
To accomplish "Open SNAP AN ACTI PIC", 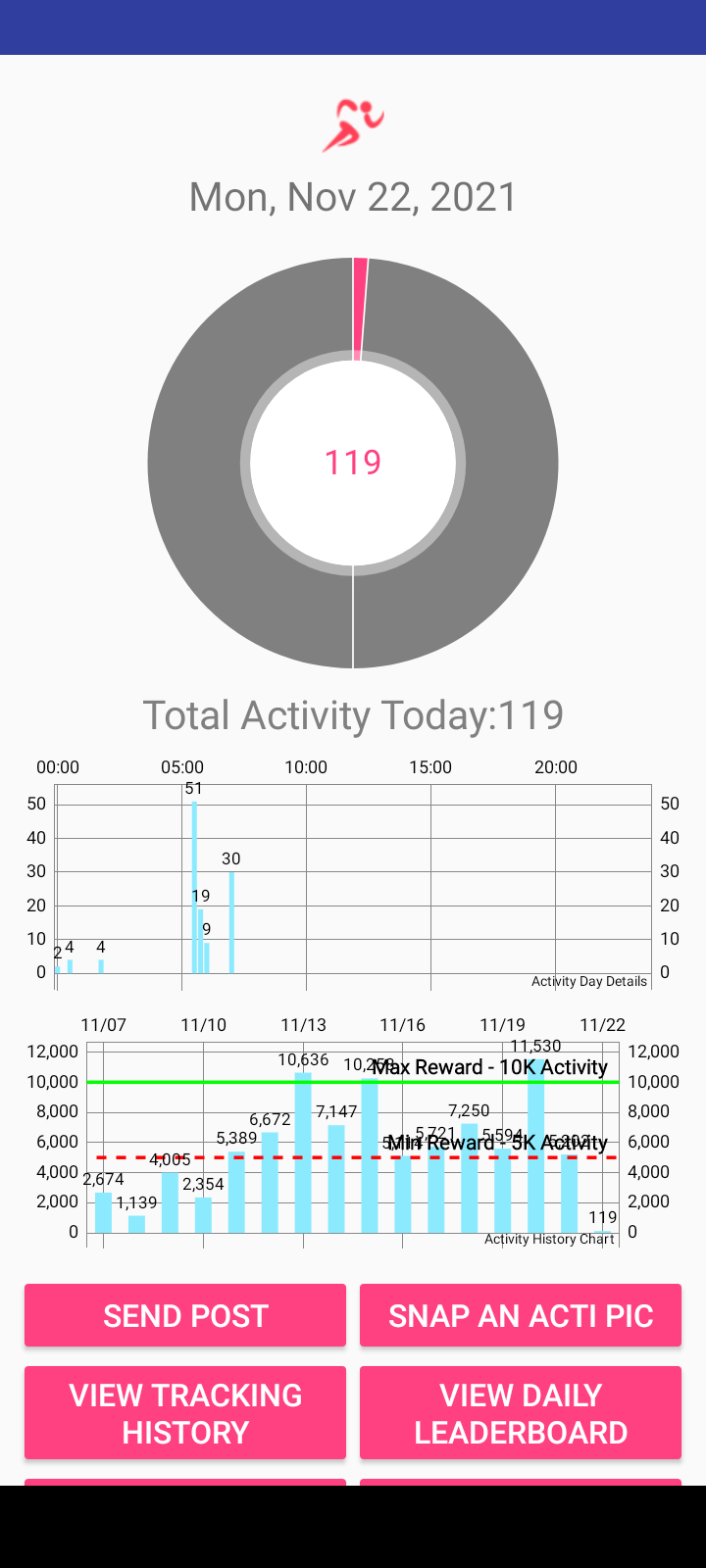I will [x=521, y=1315].
